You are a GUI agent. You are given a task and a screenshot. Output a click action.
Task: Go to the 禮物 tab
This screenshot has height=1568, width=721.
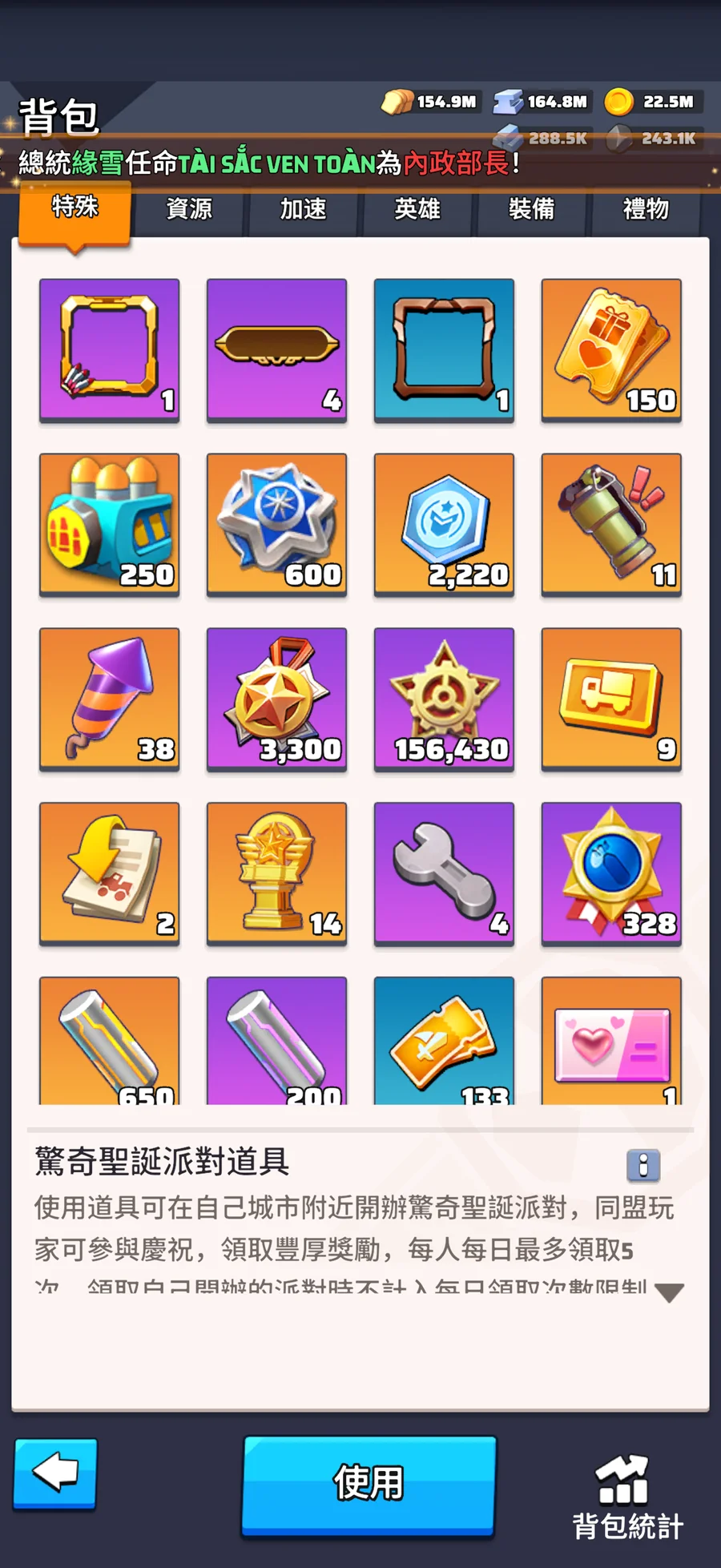(646, 209)
